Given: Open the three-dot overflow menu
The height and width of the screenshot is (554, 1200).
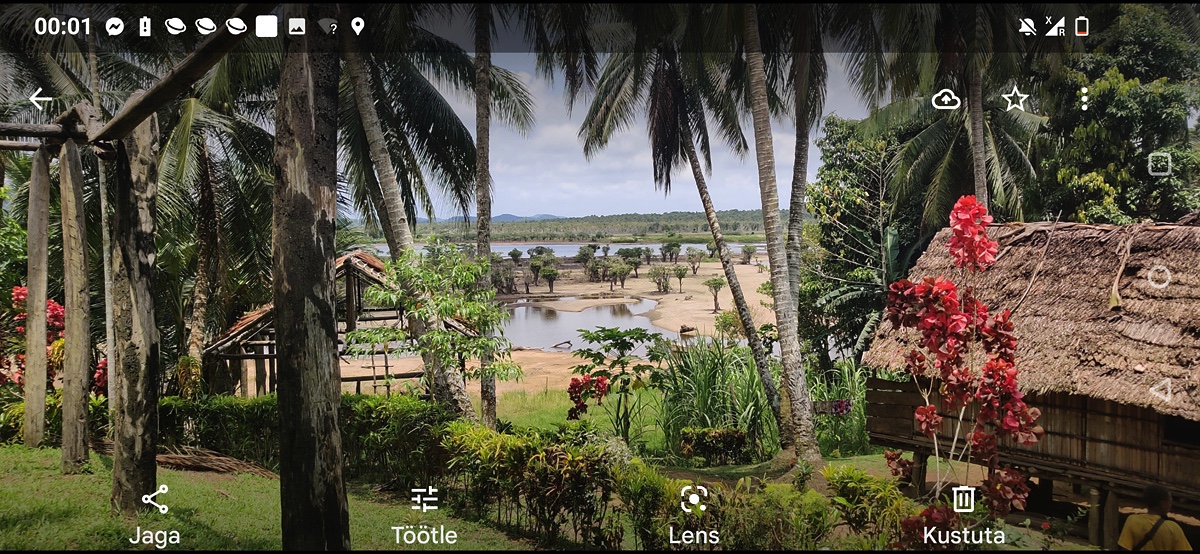Looking at the screenshot, I should click(x=1084, y=99).
